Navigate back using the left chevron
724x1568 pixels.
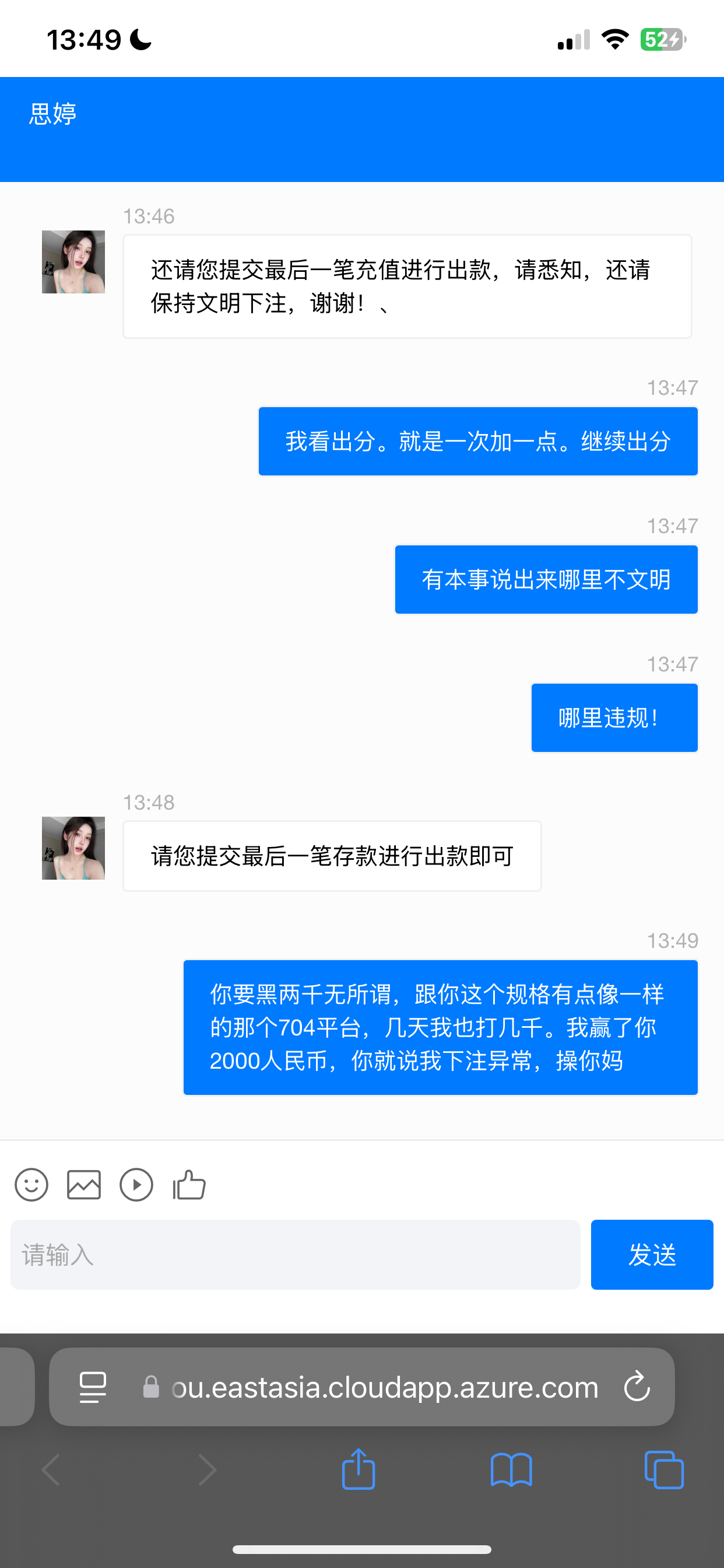tap(51, 1471)
